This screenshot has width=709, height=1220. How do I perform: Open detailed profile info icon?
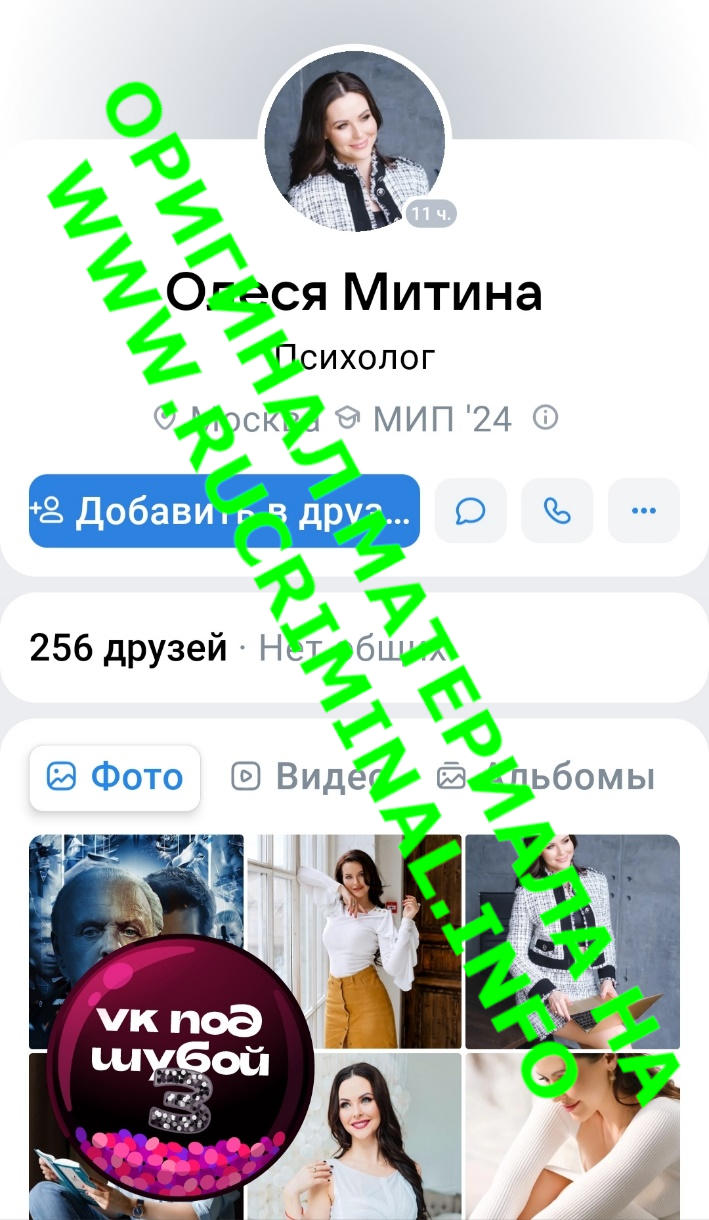(545, 418)
